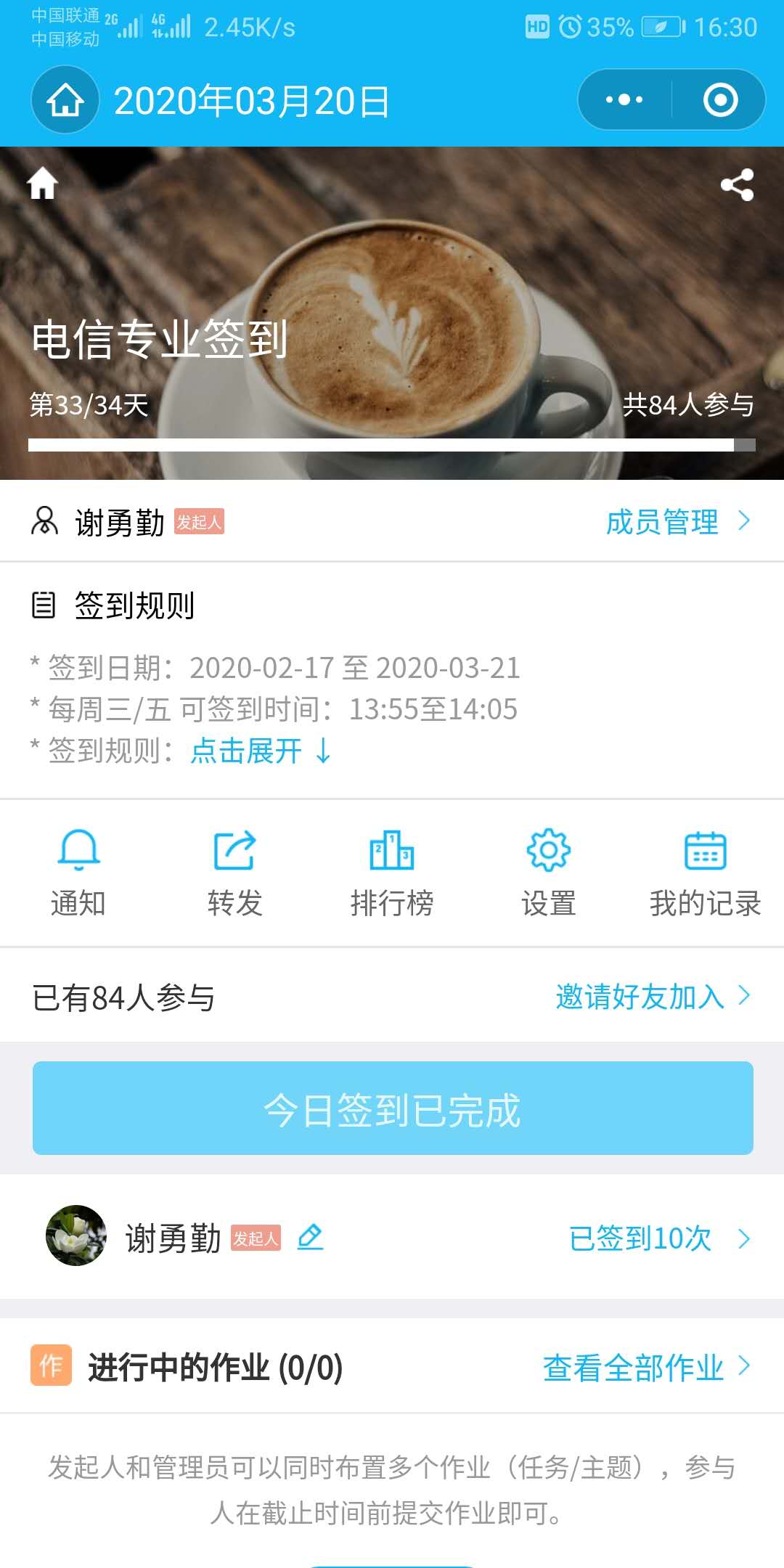Tap the white home icon on the banner

point(42,183)
